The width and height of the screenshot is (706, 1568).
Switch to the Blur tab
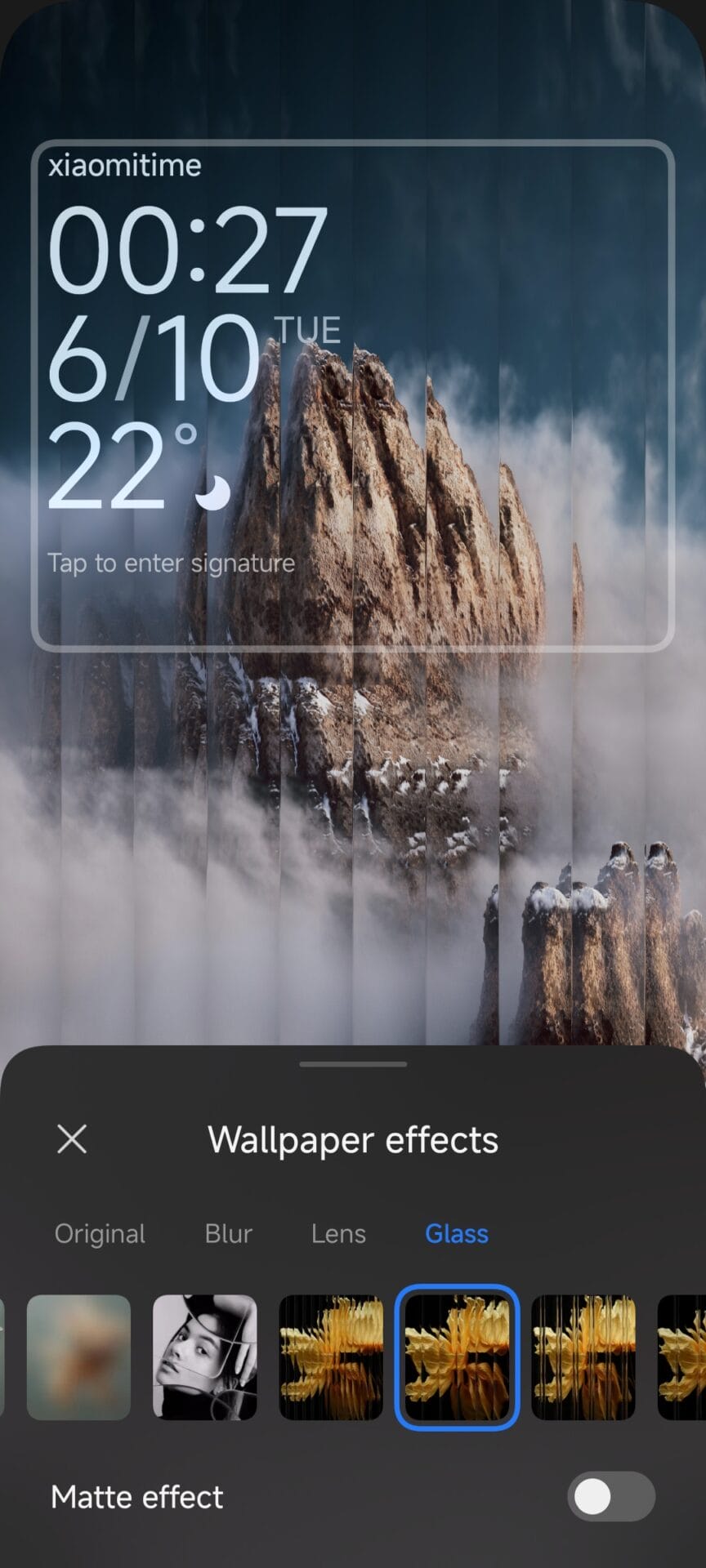(228, 1233)
